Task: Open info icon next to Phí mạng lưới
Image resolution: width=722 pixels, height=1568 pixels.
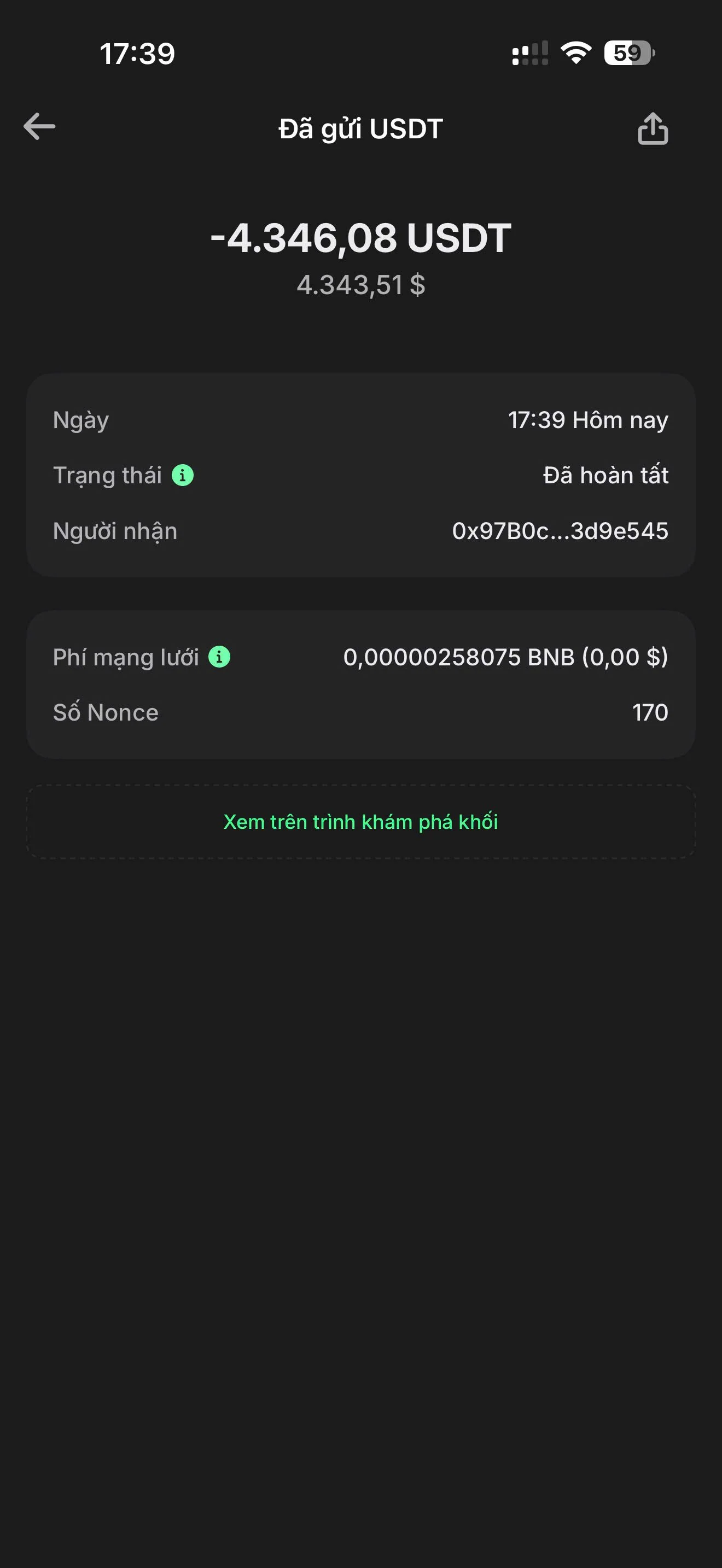Action: pos(219,657)
